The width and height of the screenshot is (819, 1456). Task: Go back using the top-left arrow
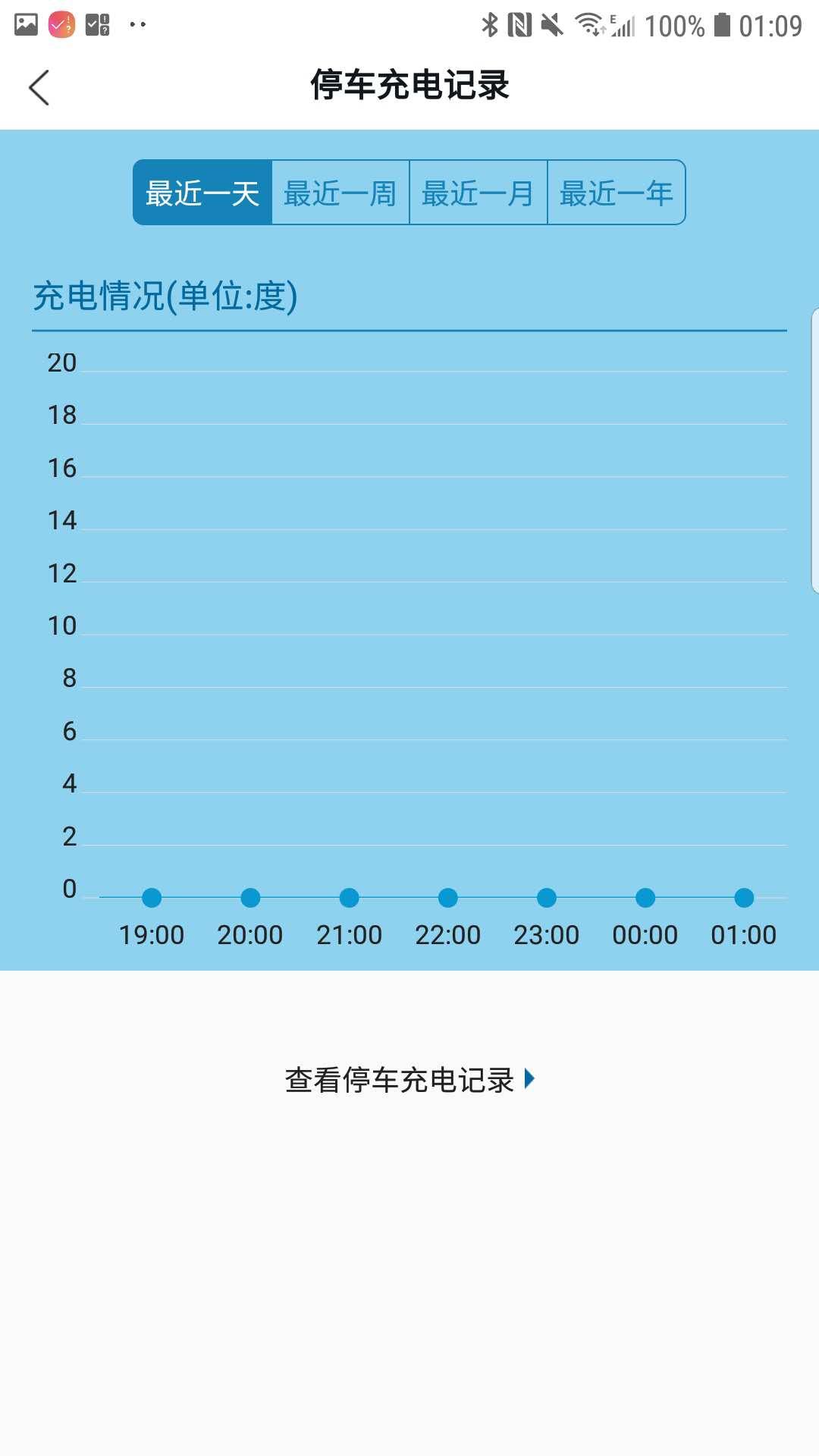(x=39, y=88)
